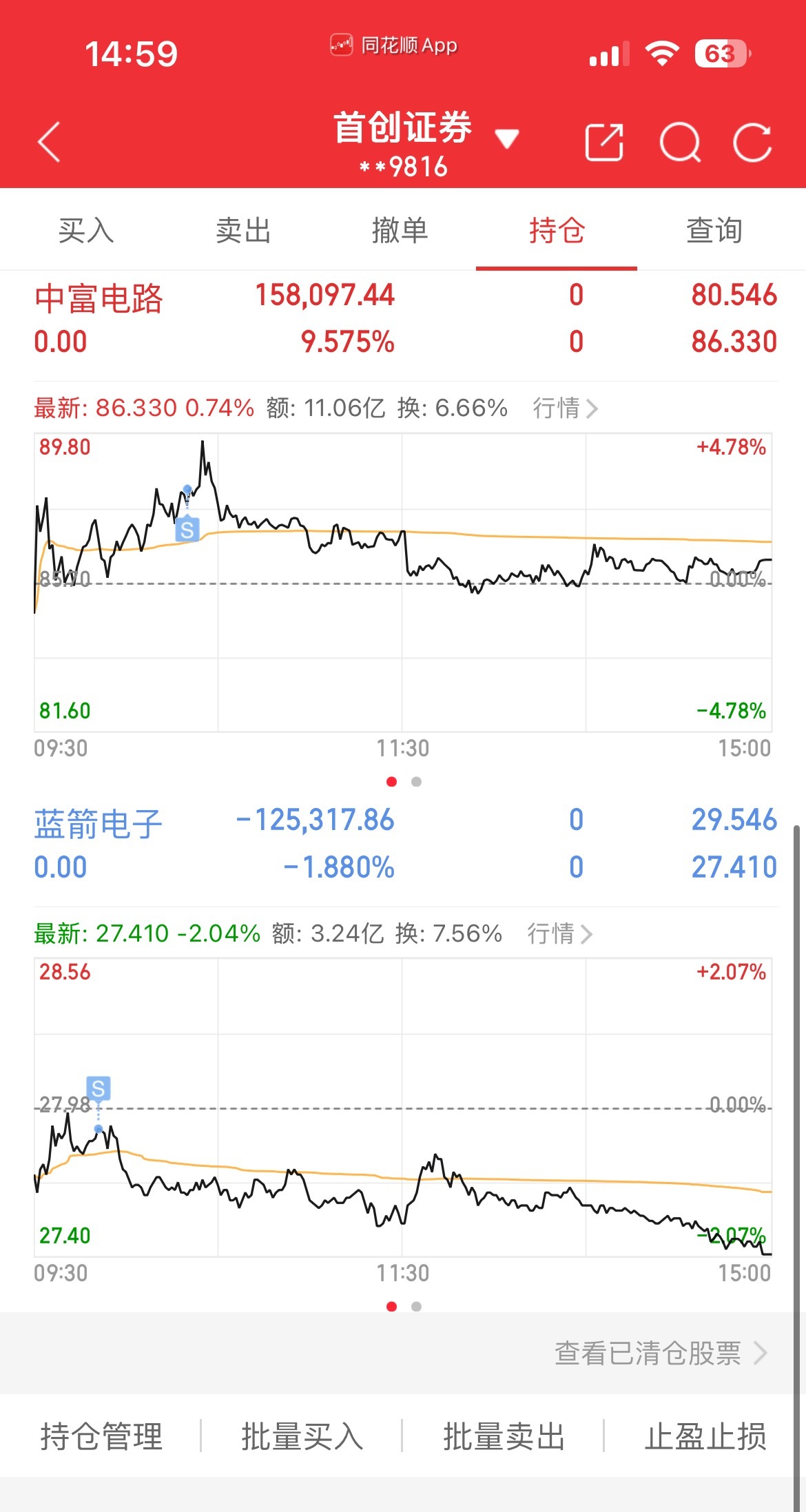Open 行情 link for 蓝箭电子
The height and width of the screenshot is (1512, 806).
(x=559, y=934)
